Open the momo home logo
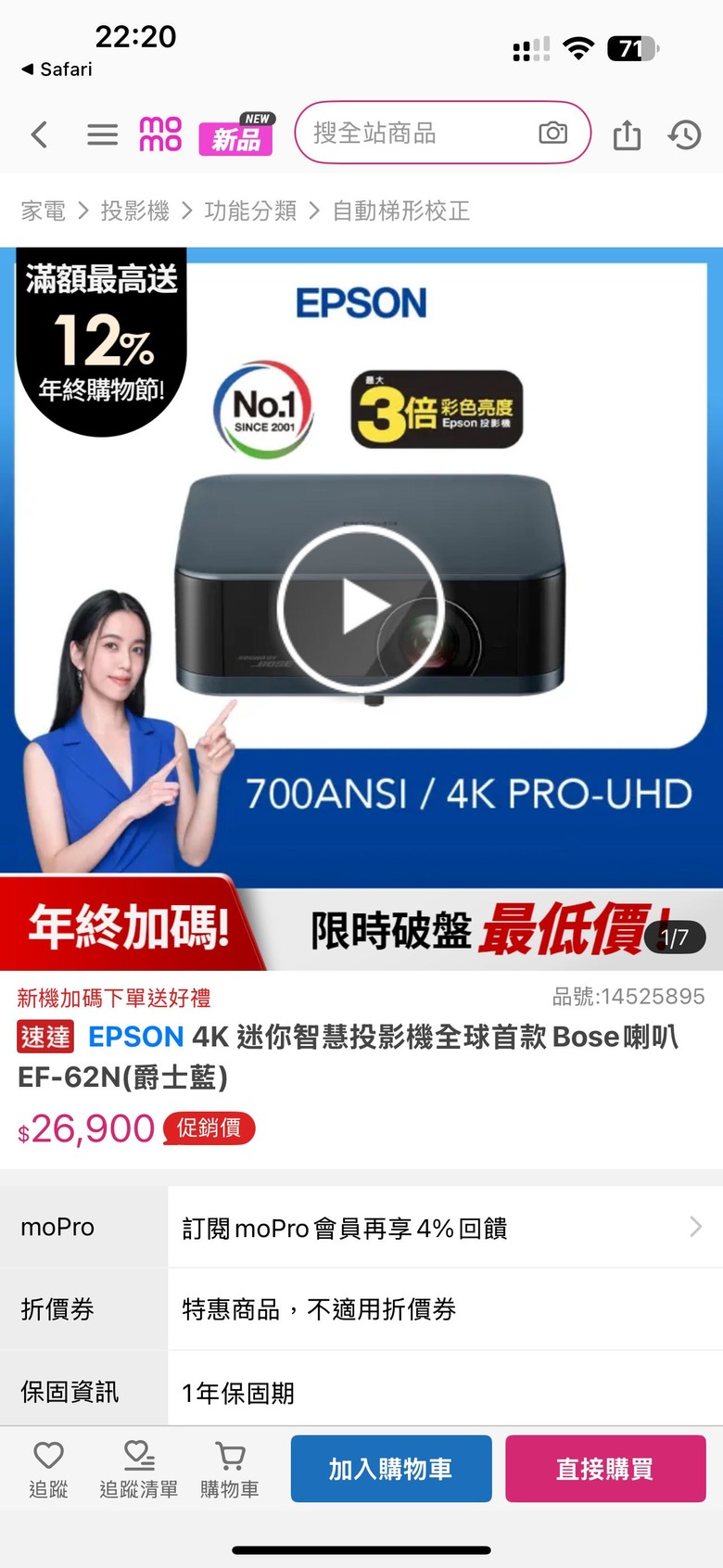The width and height of the screenshot is (723, 1568). [160, 134]
